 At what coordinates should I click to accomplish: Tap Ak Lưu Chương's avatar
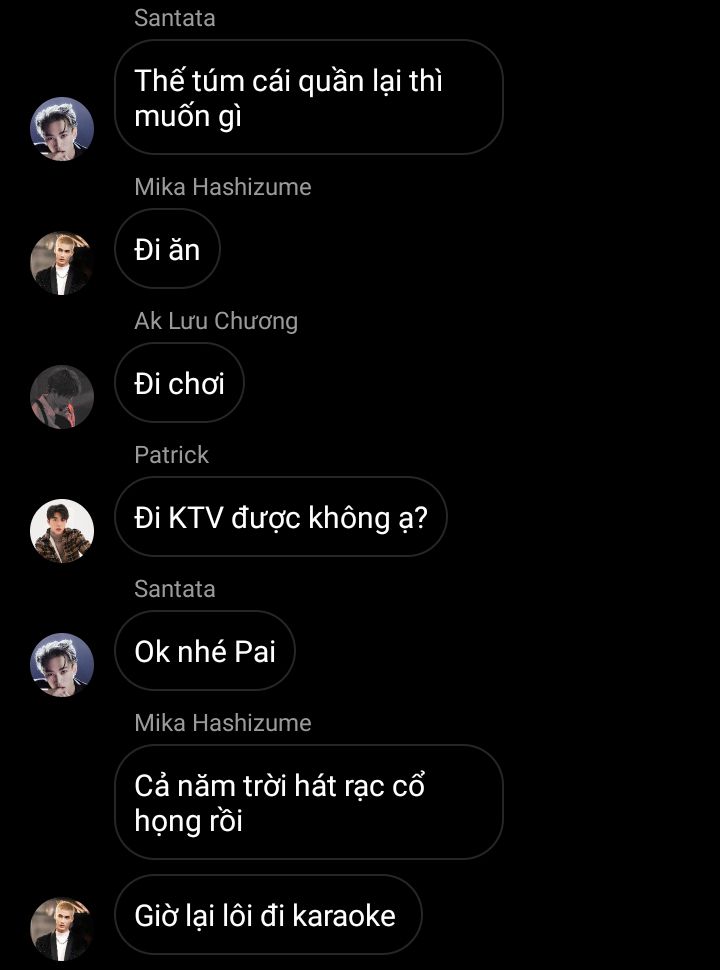(62, 397)
